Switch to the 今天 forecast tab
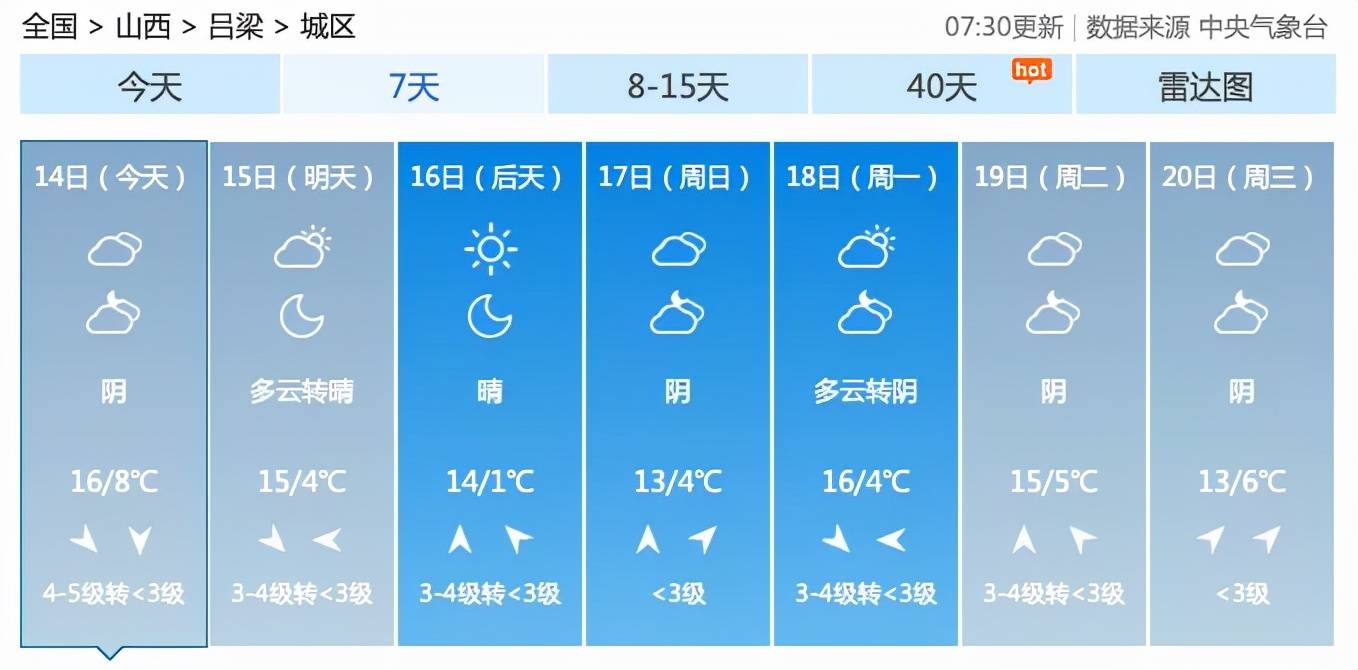This screenshot has width=1358, height=670. 150,86
